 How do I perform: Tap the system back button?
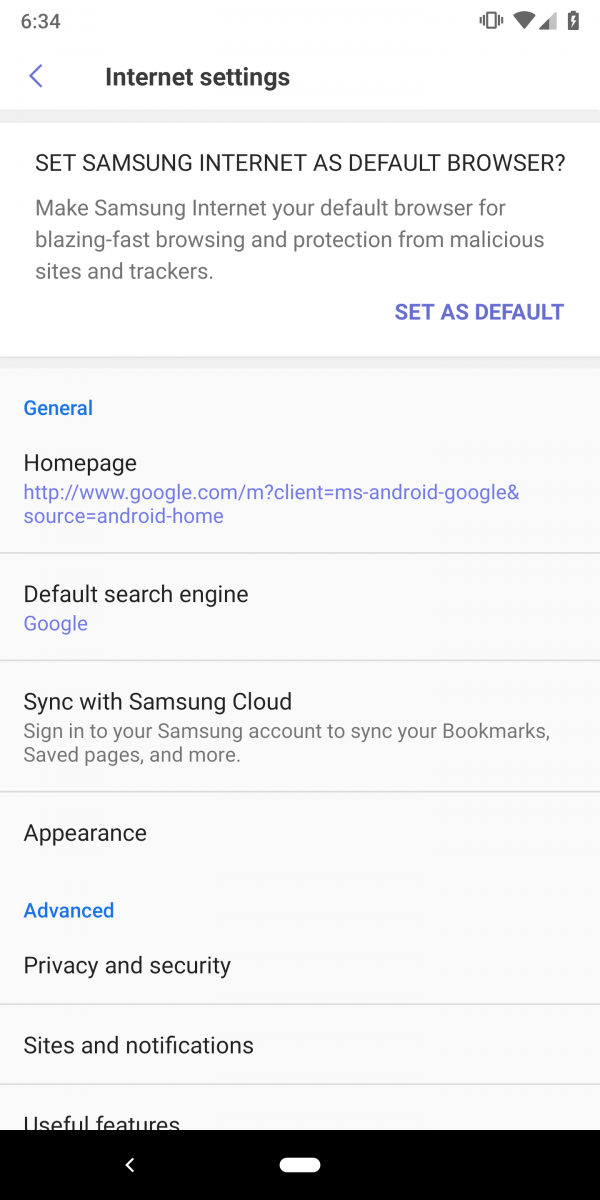130,1165
